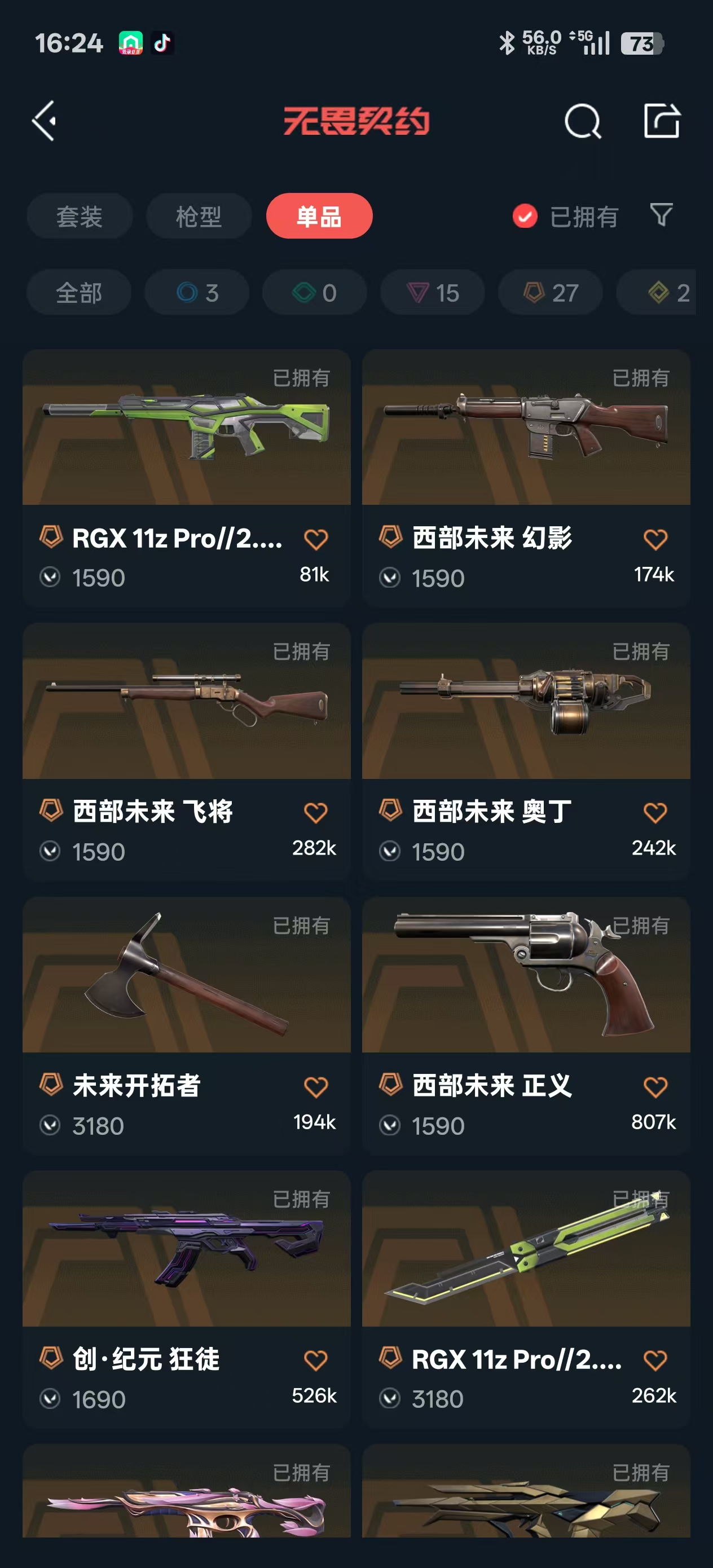Like the 西部未来 正义 skin
This screenshot has height=1568, width=713.
pos(655,1087)
